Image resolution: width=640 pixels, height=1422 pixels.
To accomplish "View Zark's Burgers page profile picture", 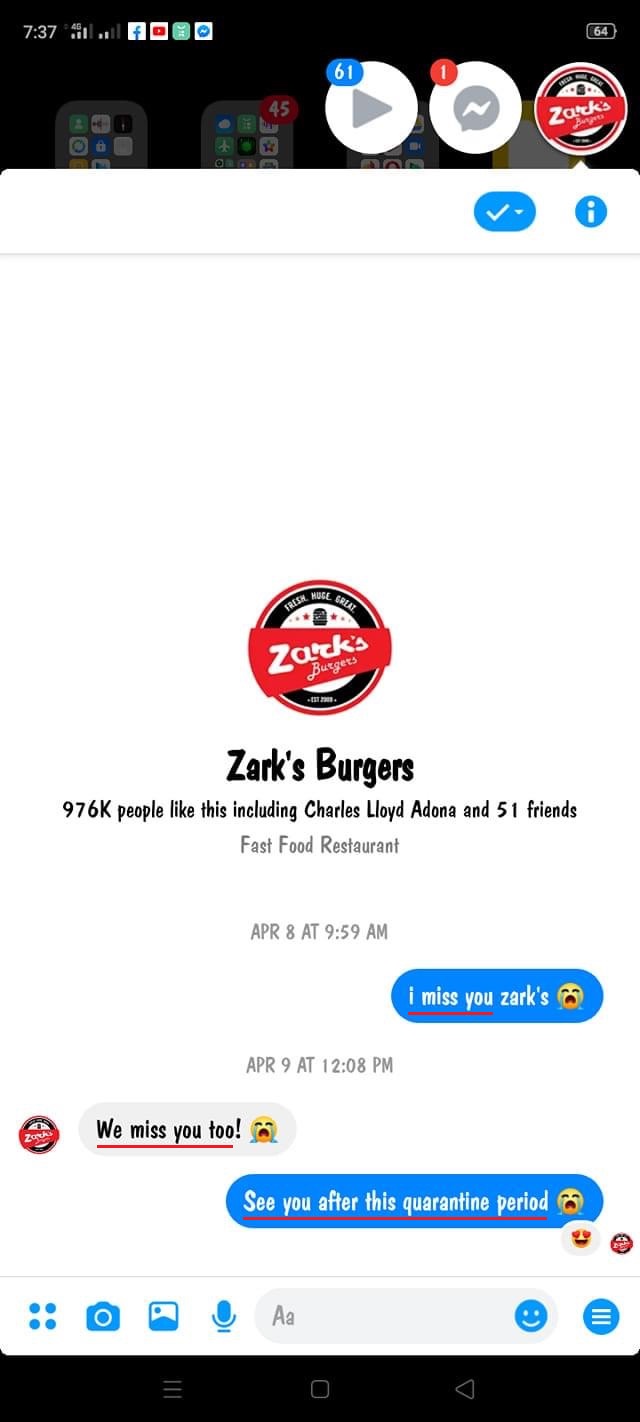I will click(320, 648).
